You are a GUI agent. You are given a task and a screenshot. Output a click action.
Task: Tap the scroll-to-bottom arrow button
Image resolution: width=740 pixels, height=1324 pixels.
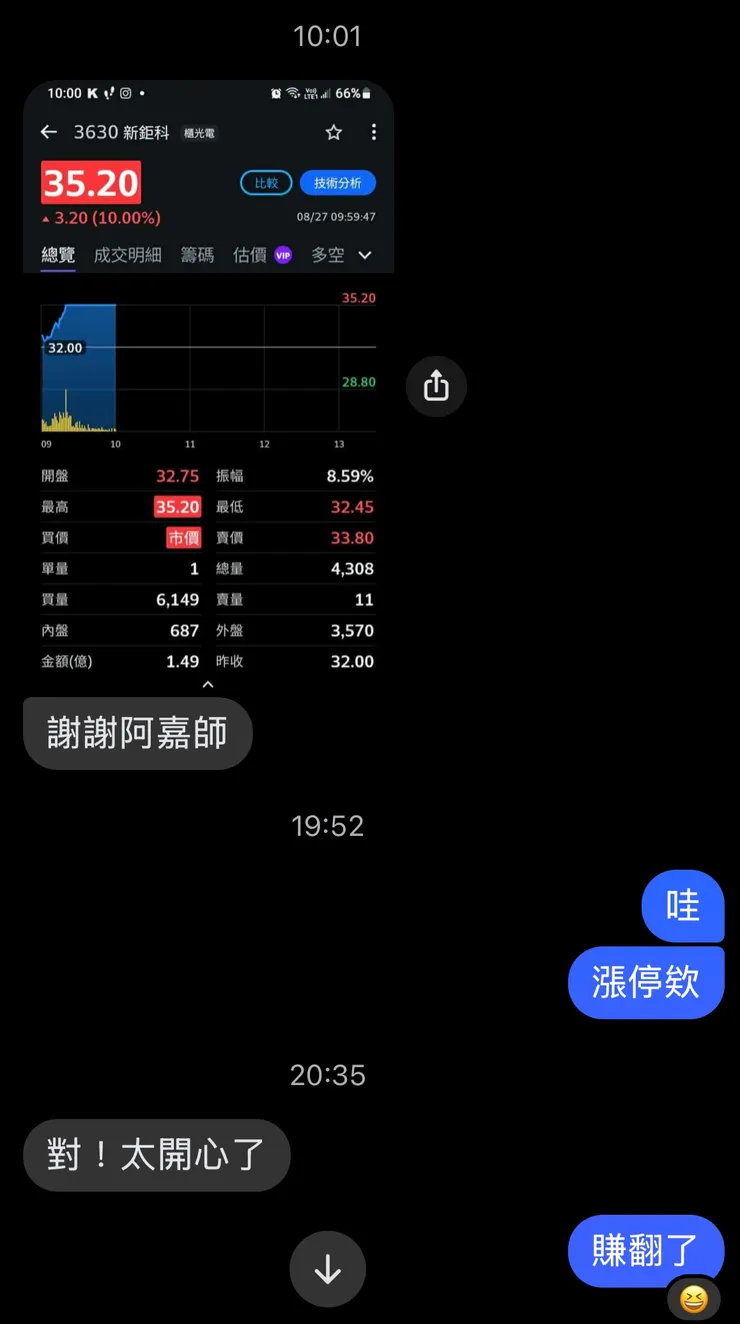point(327,1268)
